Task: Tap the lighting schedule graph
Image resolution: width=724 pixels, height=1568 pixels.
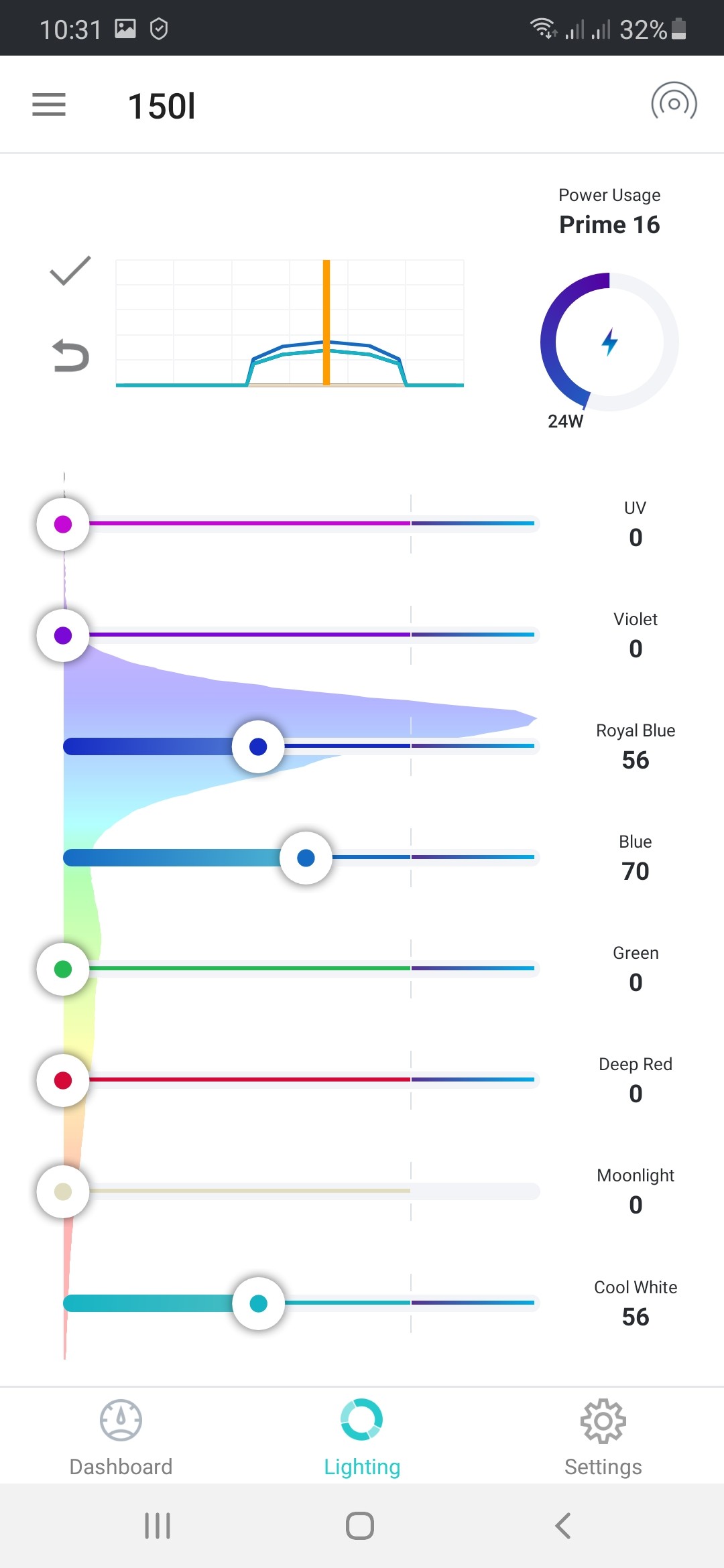Action: pyautogui.click(x=290, y=323)
